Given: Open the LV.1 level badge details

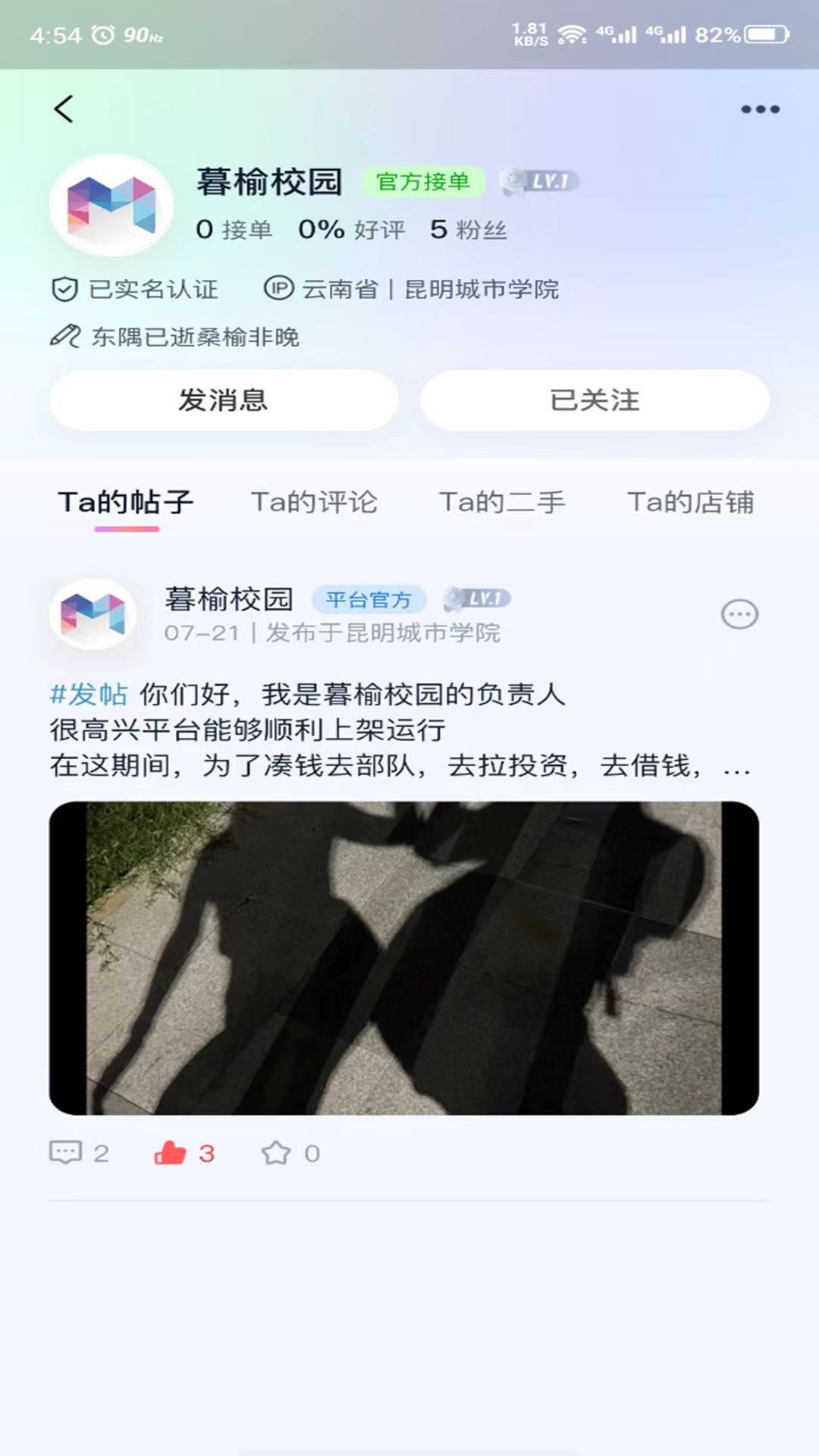Looking at the screenshot, I should pyautogui.click(x=540, y=180).
